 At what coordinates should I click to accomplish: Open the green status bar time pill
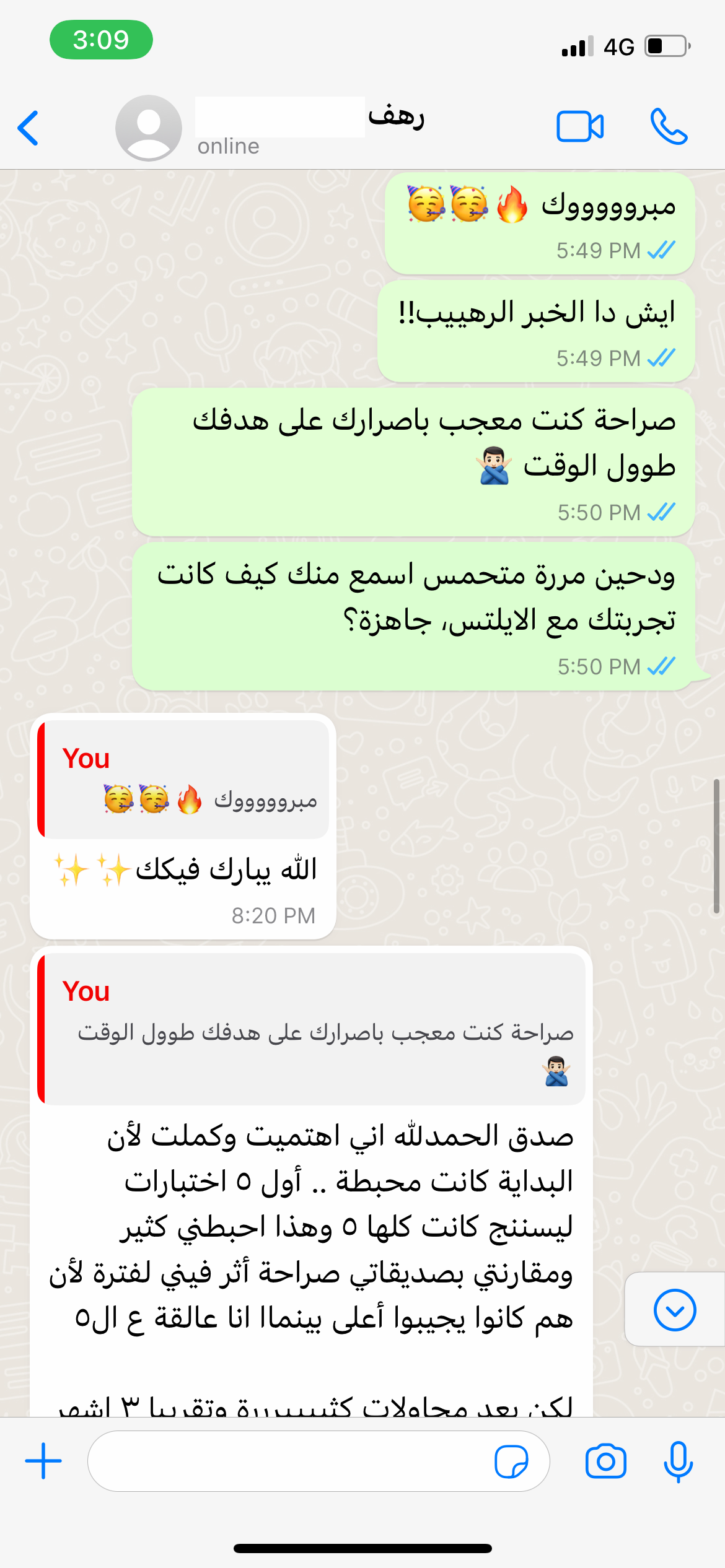click(101, 40)
